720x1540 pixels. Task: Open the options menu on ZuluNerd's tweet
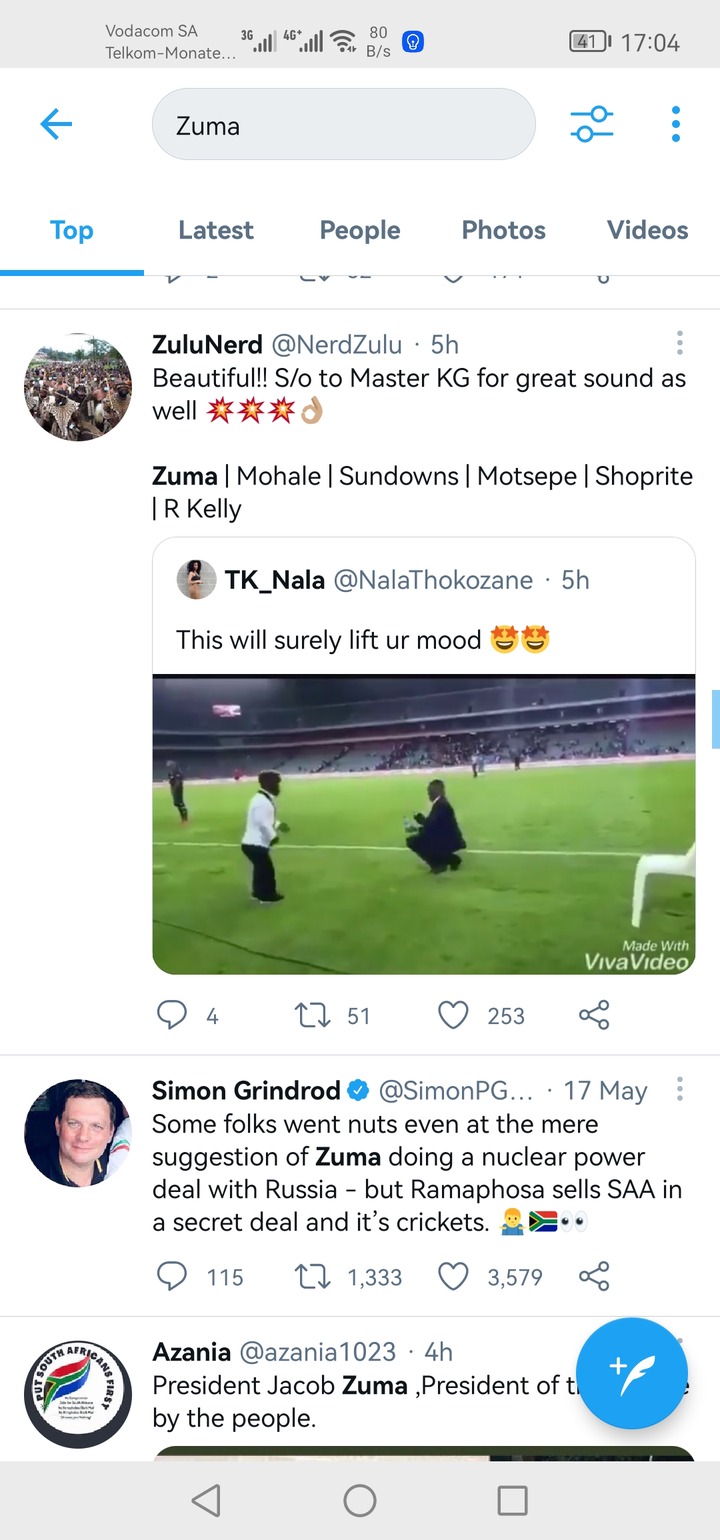(680, 344)
